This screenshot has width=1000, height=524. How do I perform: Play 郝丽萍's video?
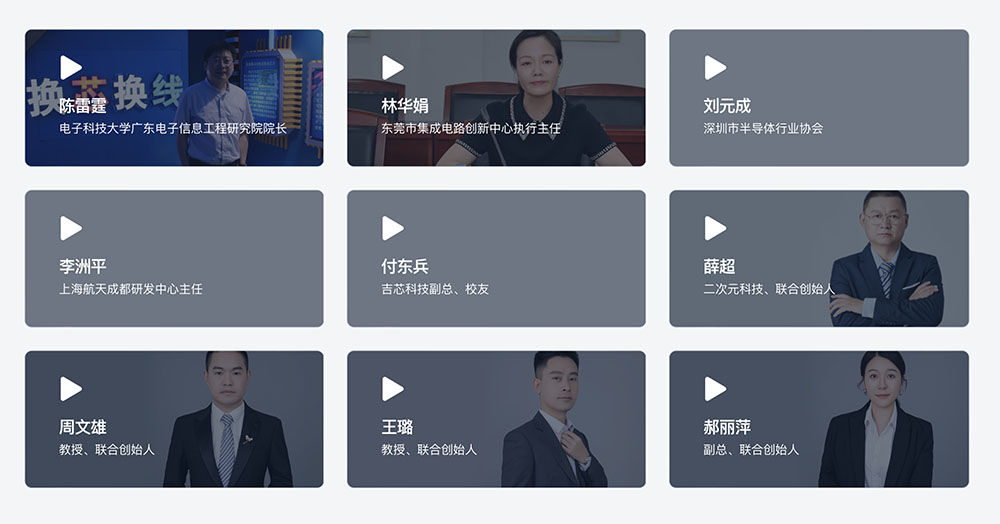click(x=715, y=389)
